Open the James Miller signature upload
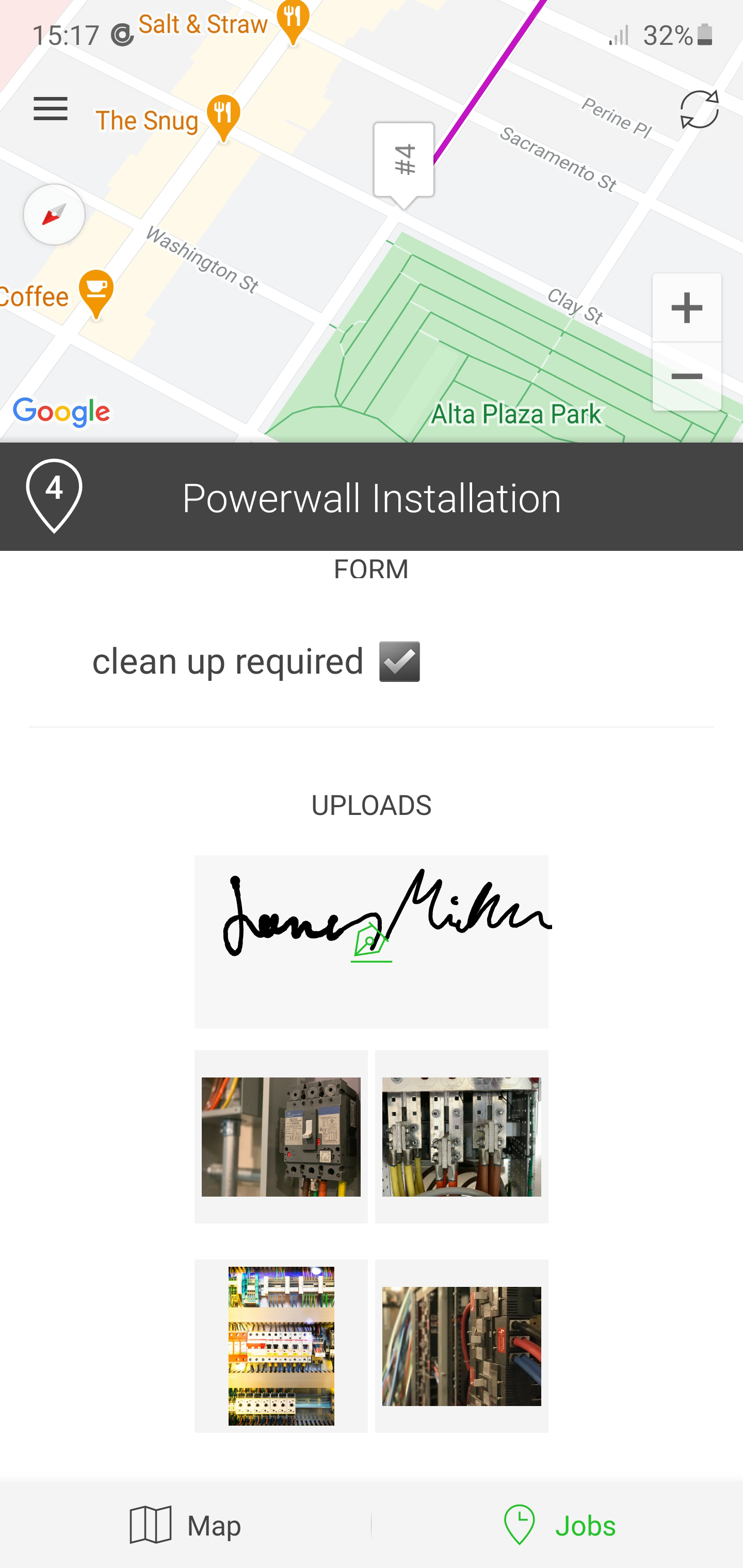 click(x=371, y=941)
